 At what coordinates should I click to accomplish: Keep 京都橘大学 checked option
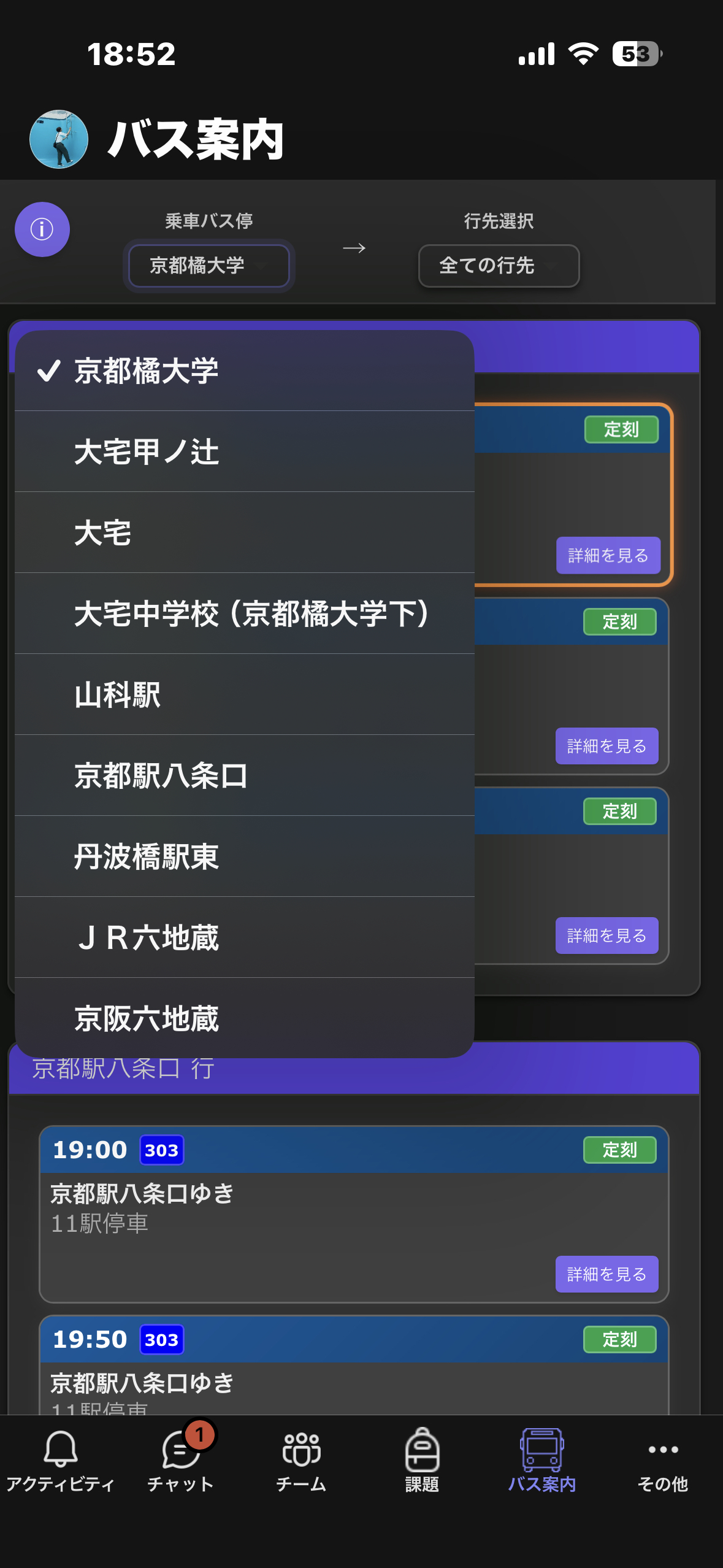pos(244,371)
